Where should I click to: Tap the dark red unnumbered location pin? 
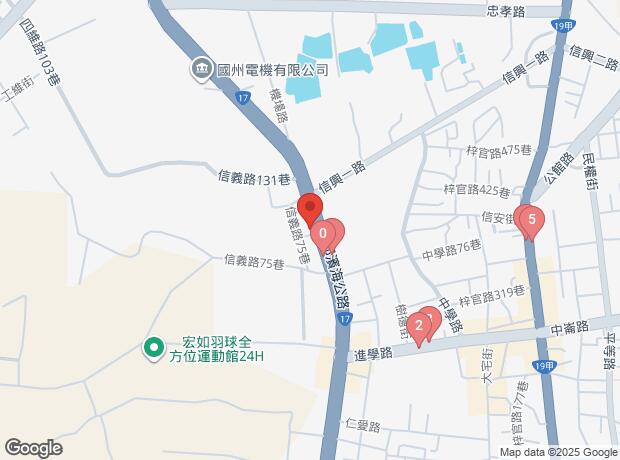tap(309, 211)
